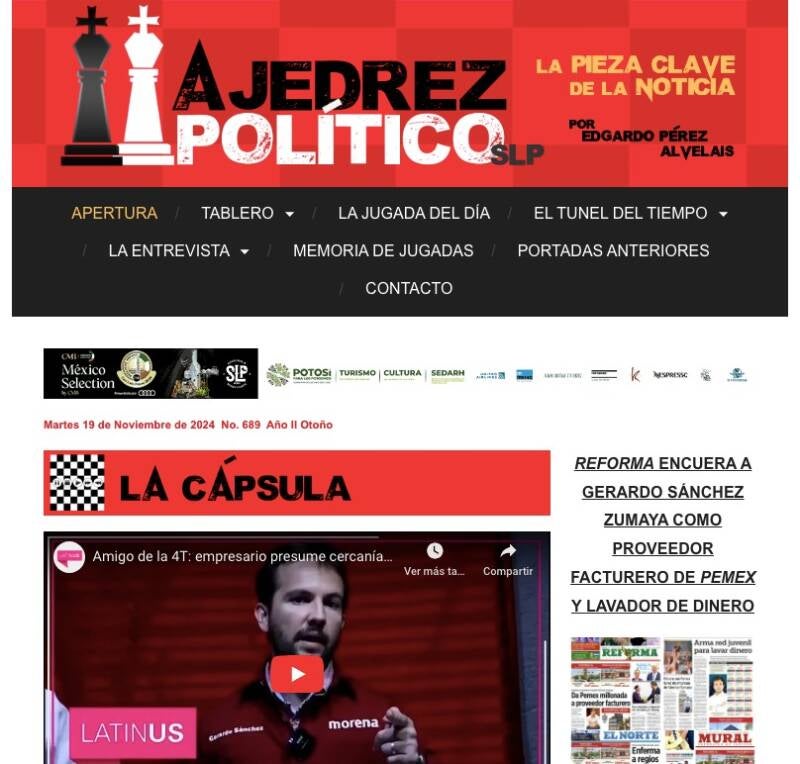Tap the México Selection ad banner

point(150,374)
